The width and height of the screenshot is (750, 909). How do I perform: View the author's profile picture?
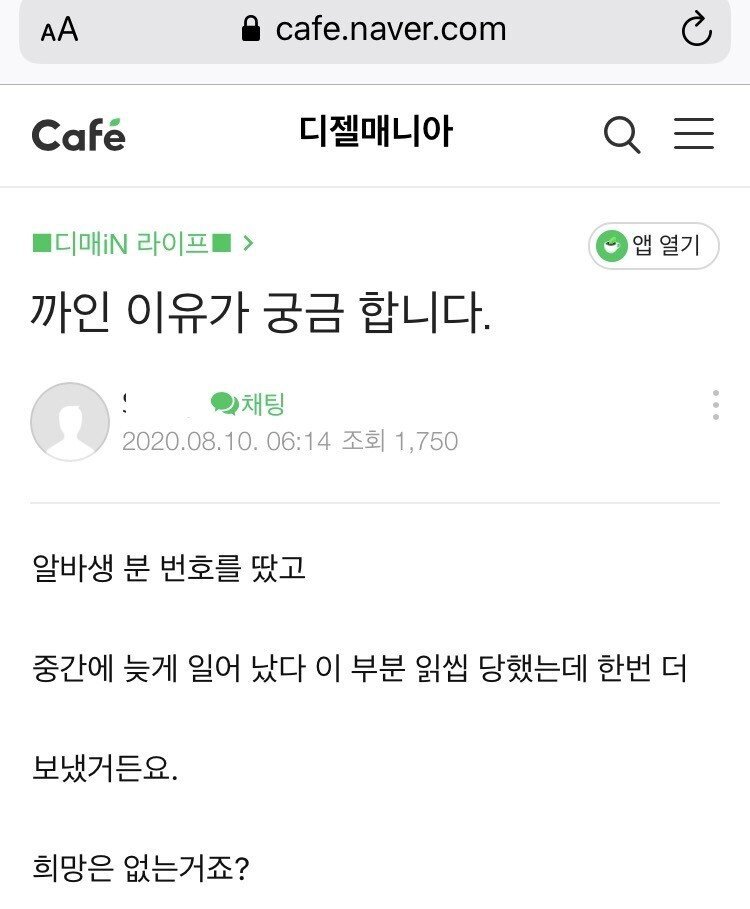70,421
